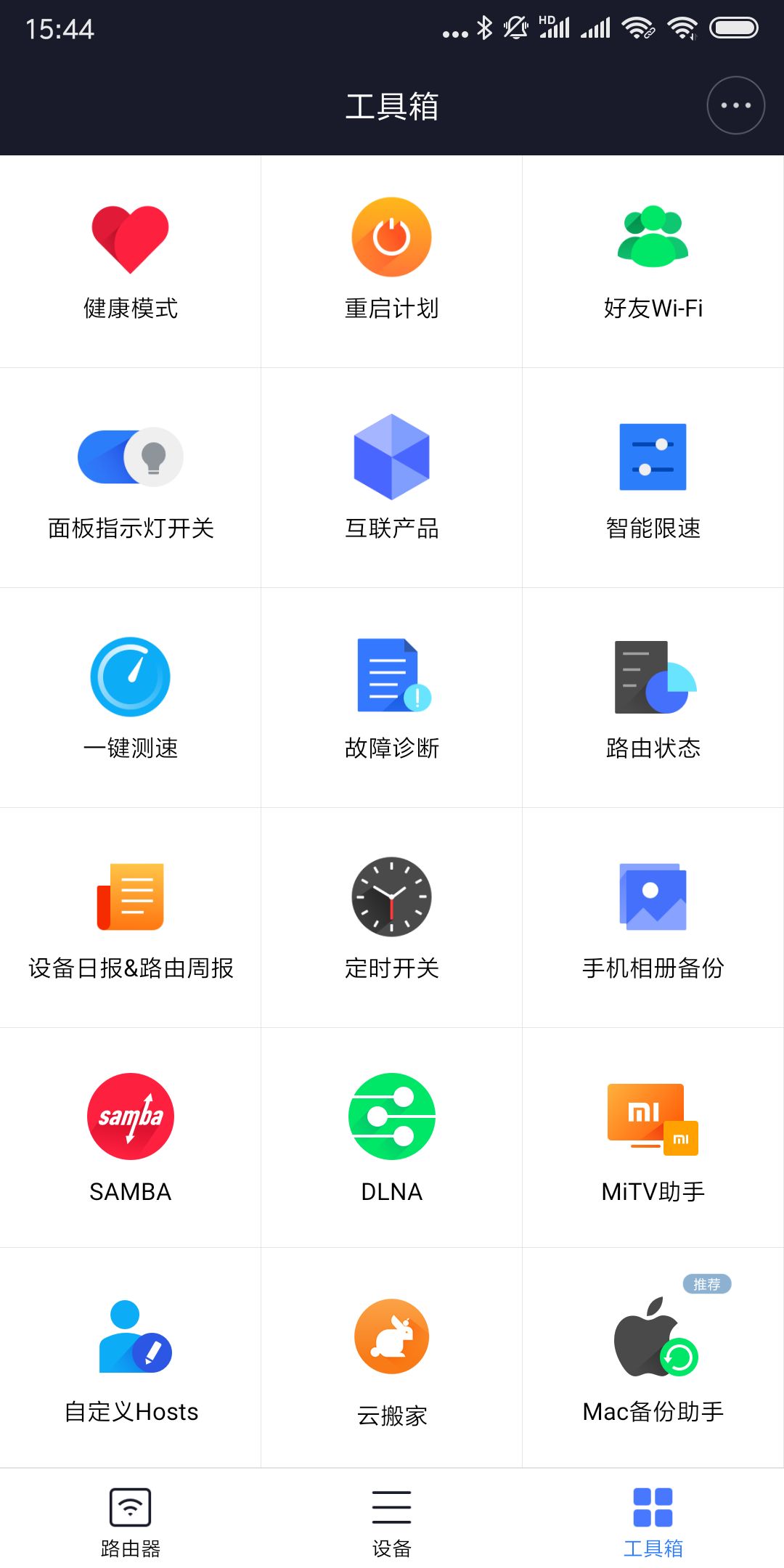Open 好友Wi-Fi tool
Image resolution: width=784 pixels, height=1568 pixels.
click(653, 262)
